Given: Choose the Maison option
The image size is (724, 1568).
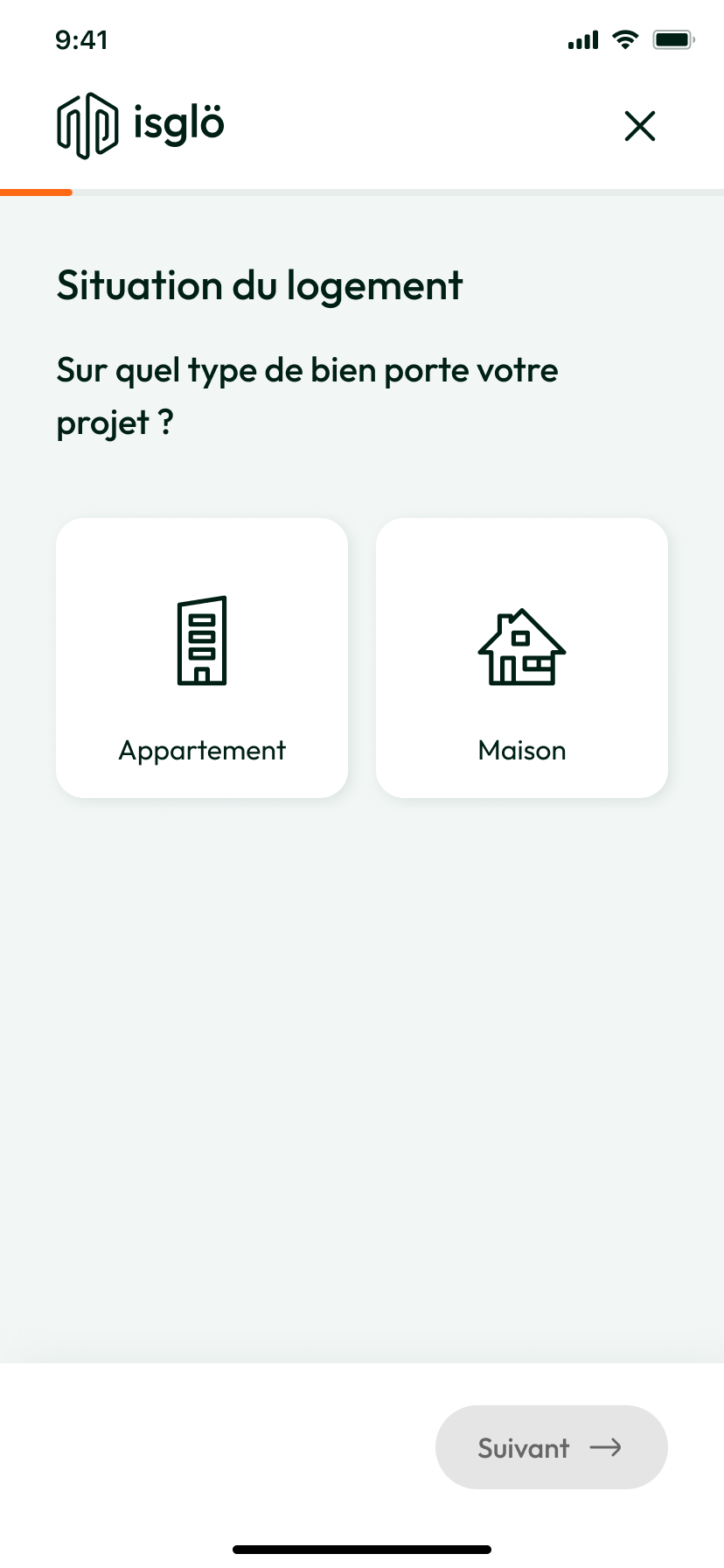Looking at the screenshot, I should (522, 658).
